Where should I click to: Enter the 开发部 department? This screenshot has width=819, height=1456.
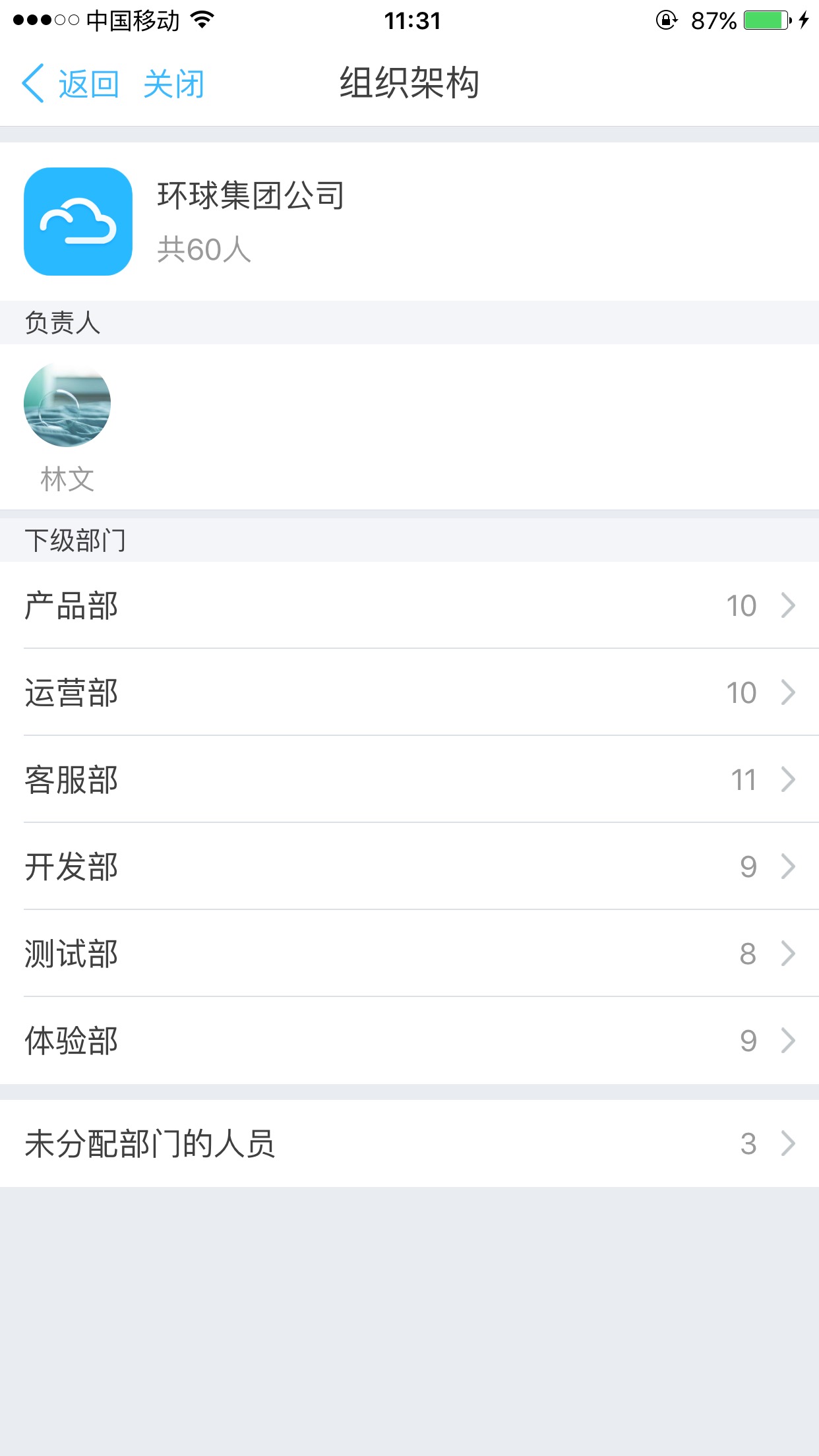409,866
